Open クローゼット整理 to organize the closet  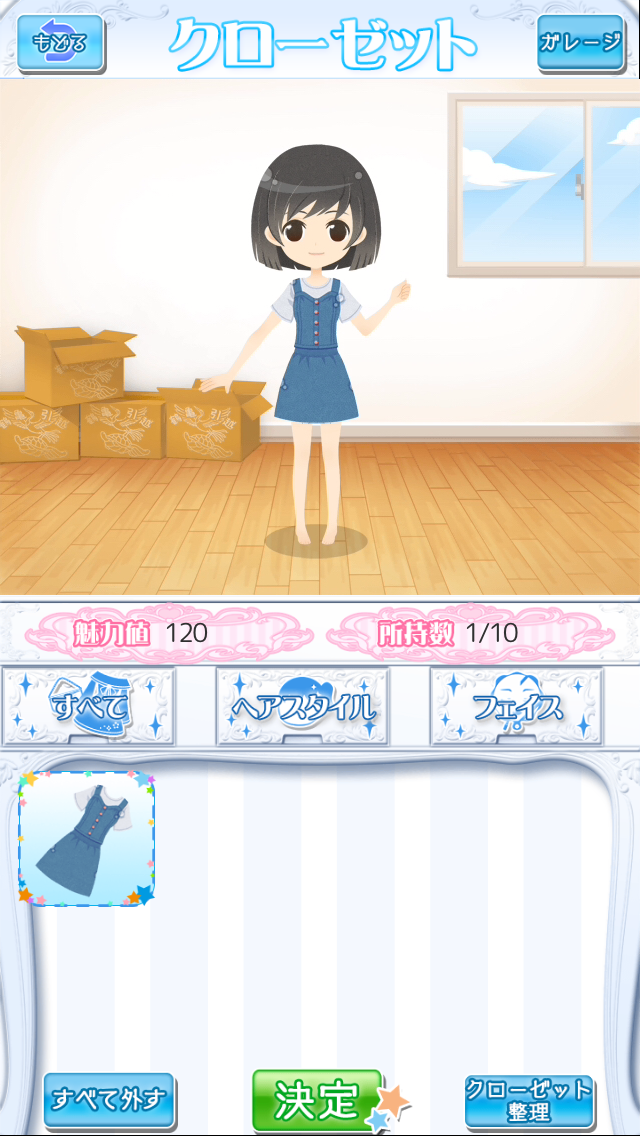pyautogui.click(x=529, y=1101)
